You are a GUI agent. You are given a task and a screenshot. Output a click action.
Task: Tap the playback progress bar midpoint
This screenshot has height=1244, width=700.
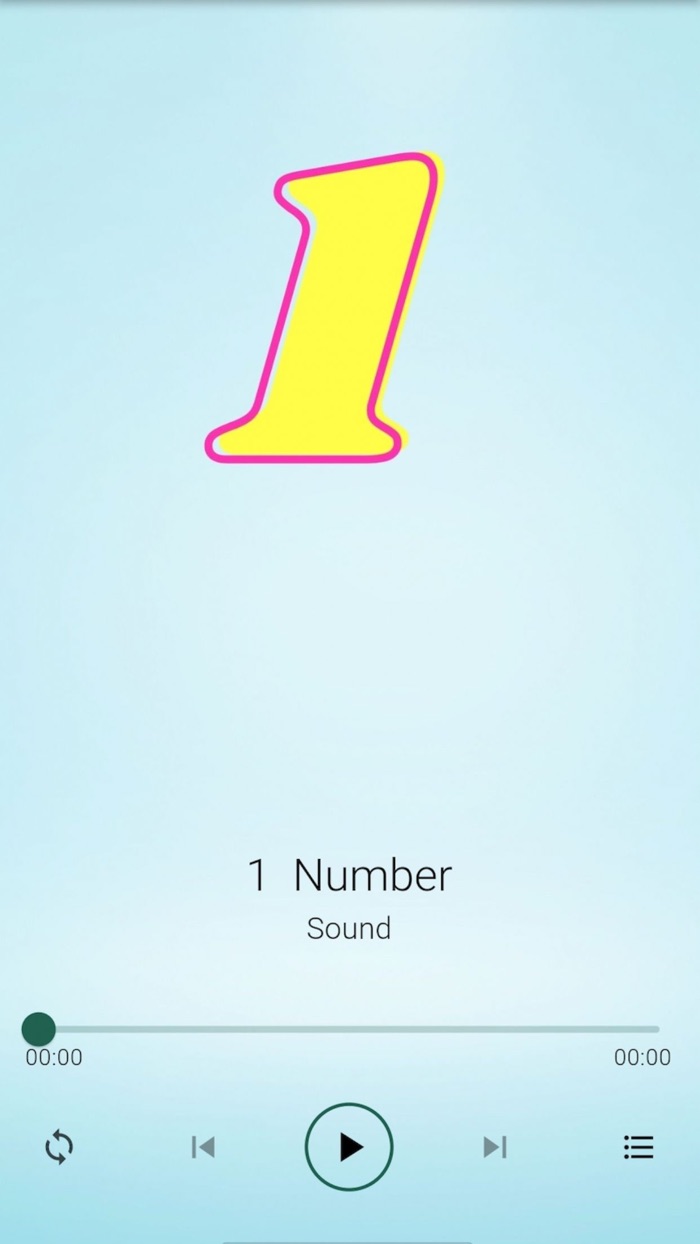click(x=349, y=1029)
